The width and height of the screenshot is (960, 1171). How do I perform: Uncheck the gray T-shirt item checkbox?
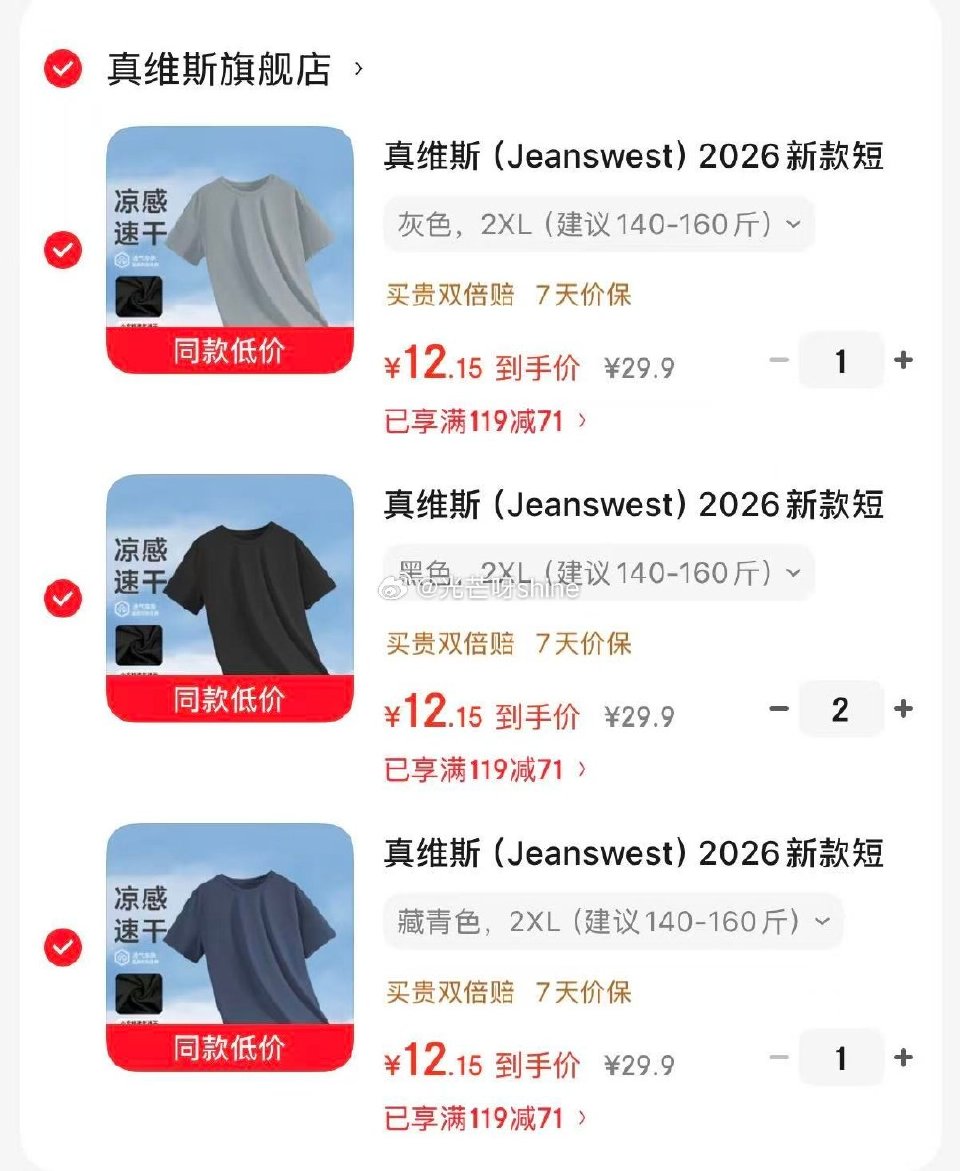(x=61, y=249)
